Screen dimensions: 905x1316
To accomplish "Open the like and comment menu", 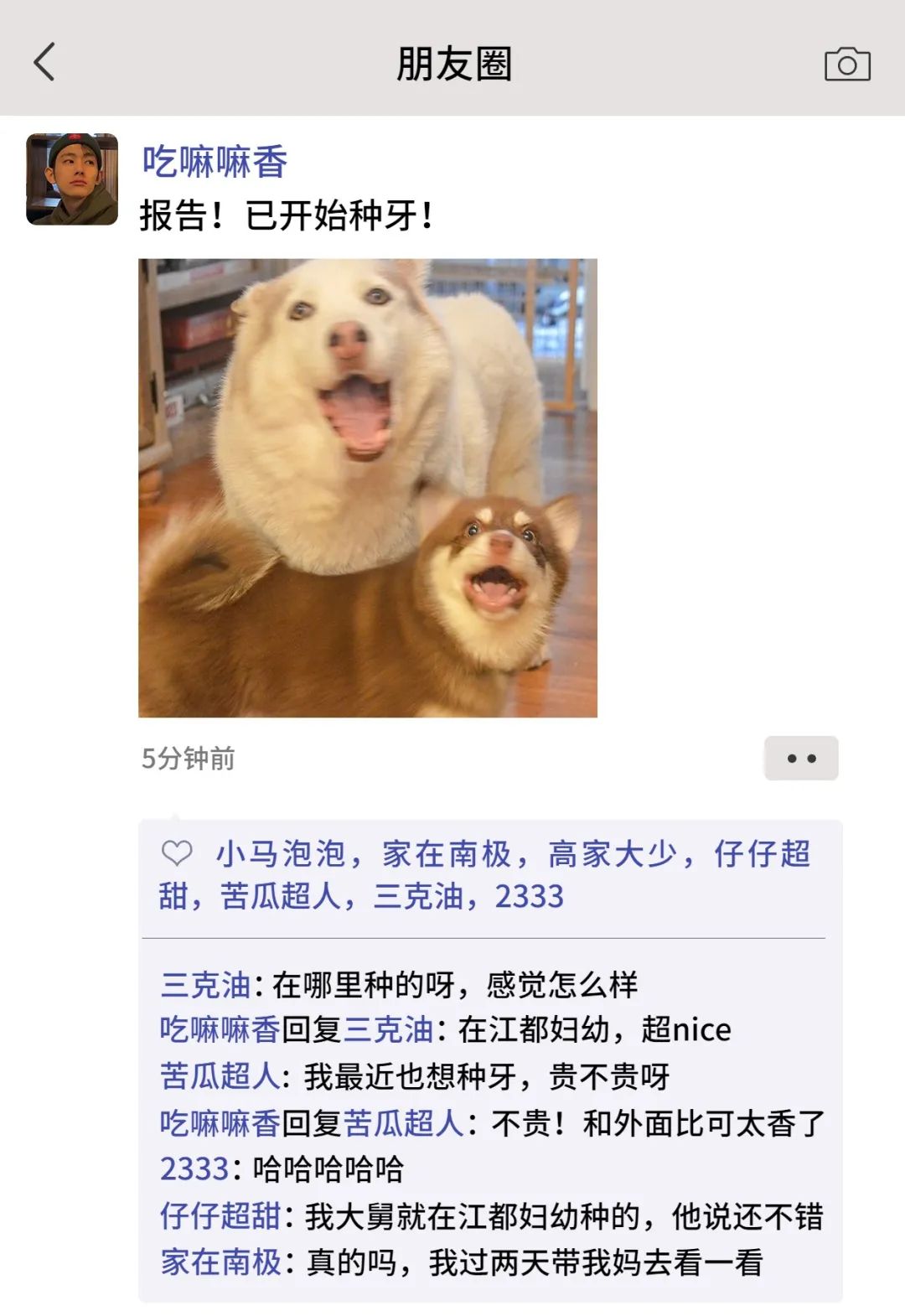I will pos(800,758).
